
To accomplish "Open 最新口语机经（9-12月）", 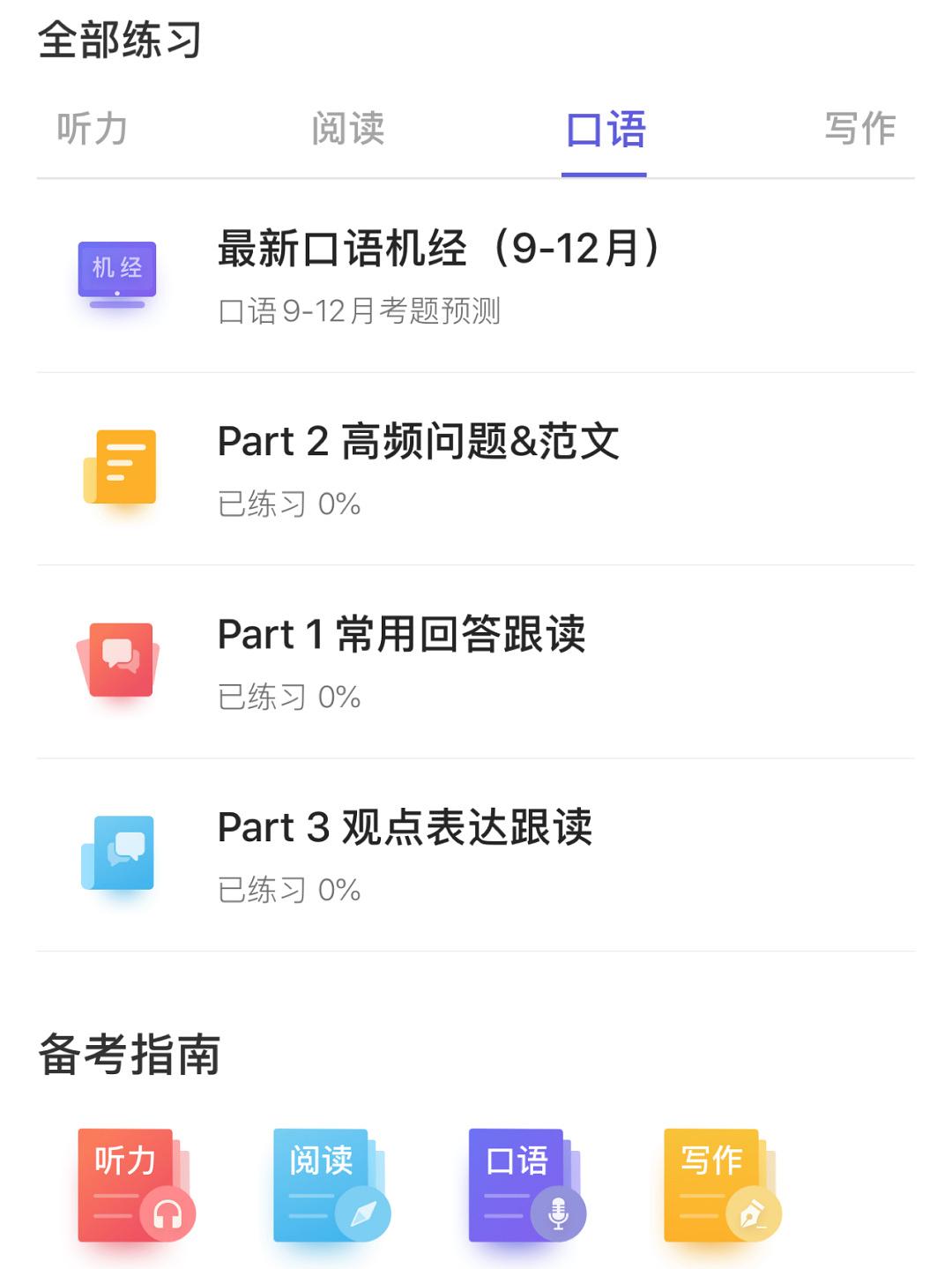I will click(x=441, y=251).
